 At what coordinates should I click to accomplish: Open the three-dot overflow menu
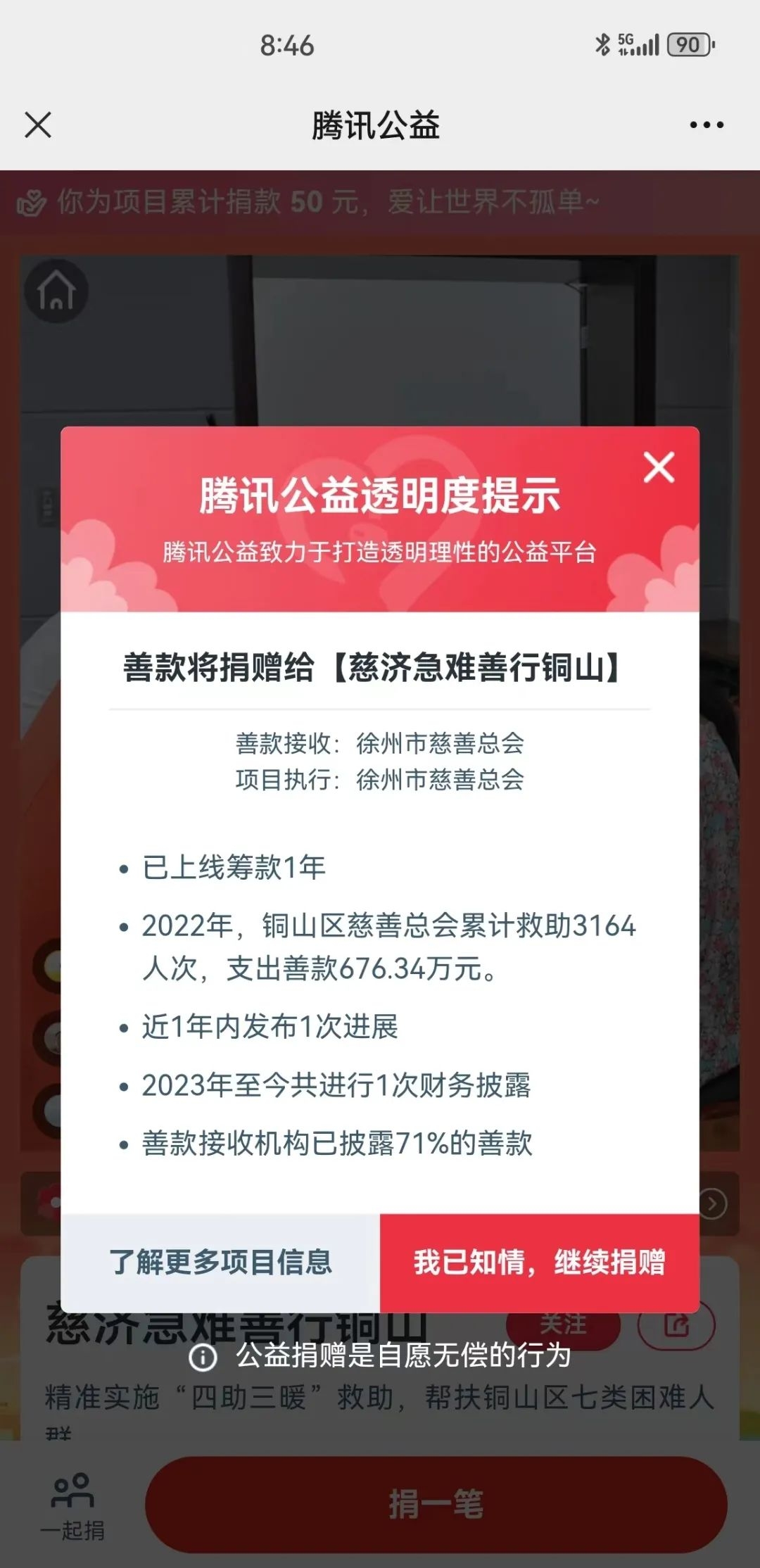point(706,125)
